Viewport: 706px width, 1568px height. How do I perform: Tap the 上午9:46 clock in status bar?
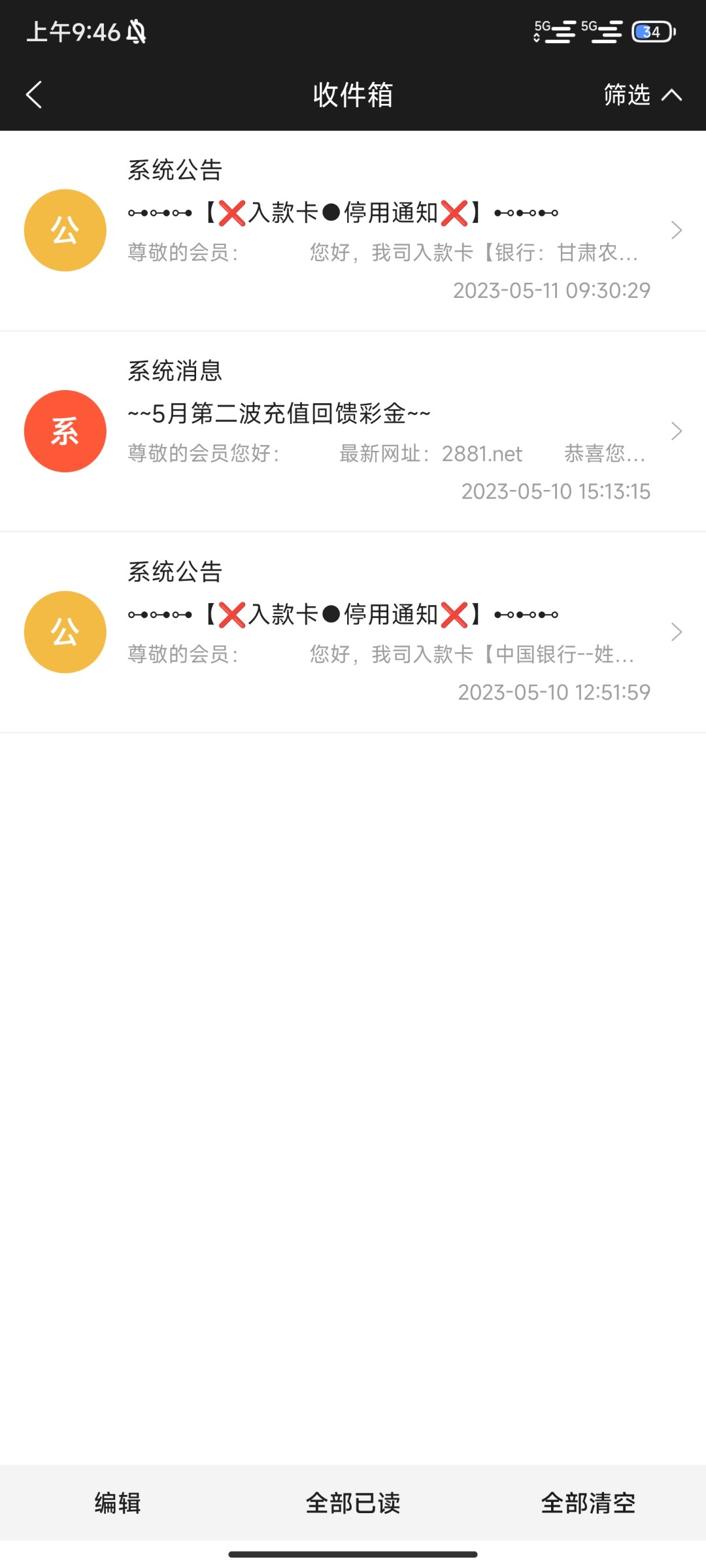(x=75, y=31)
